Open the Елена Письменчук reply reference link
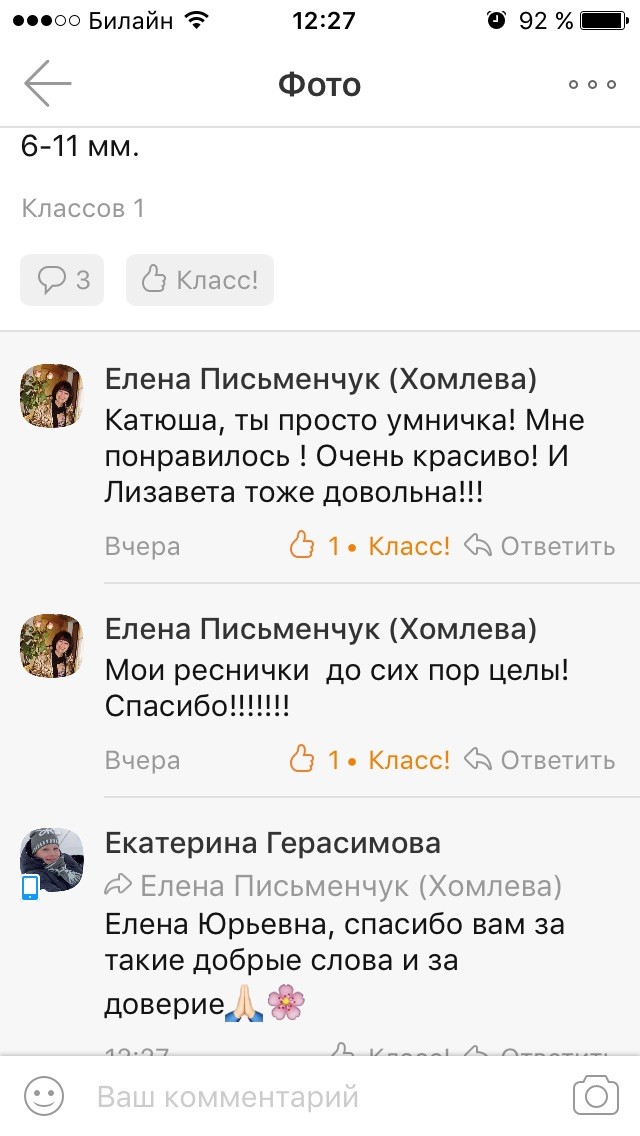 (350, 885)
